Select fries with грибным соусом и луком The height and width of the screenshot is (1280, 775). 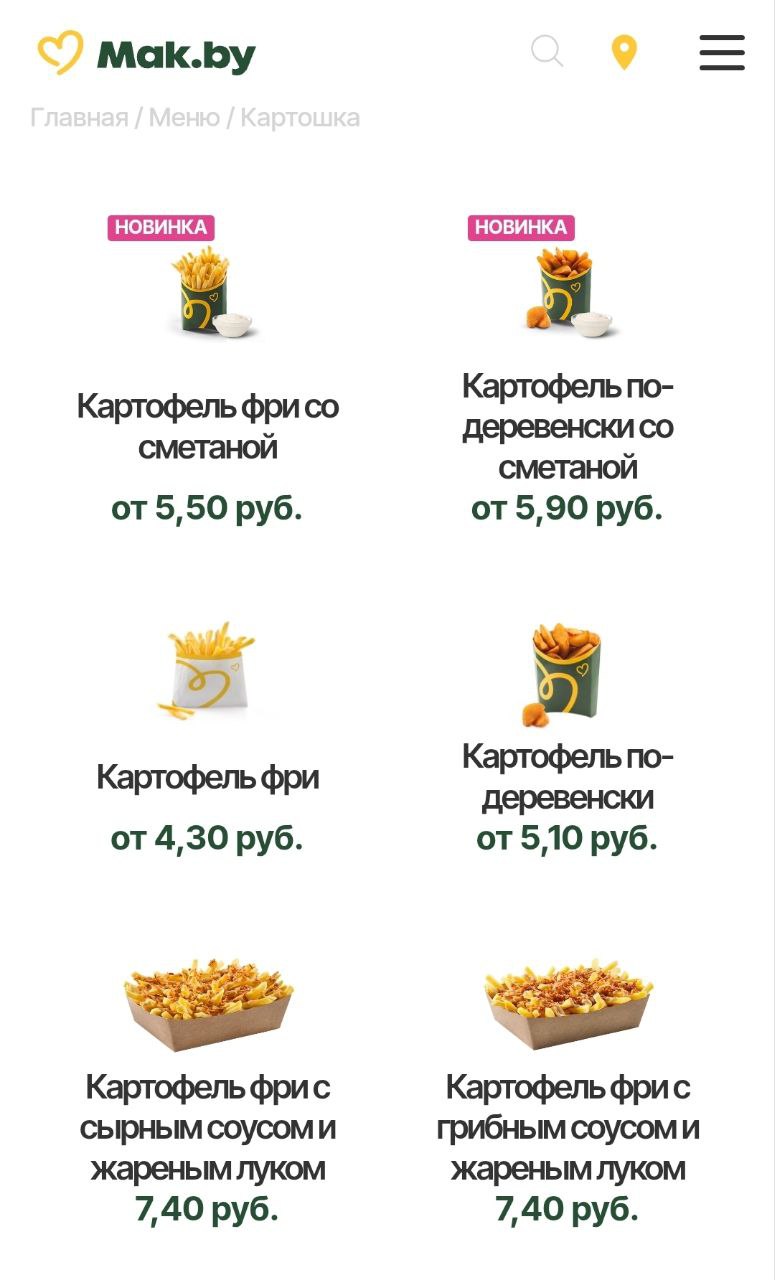567,1128
